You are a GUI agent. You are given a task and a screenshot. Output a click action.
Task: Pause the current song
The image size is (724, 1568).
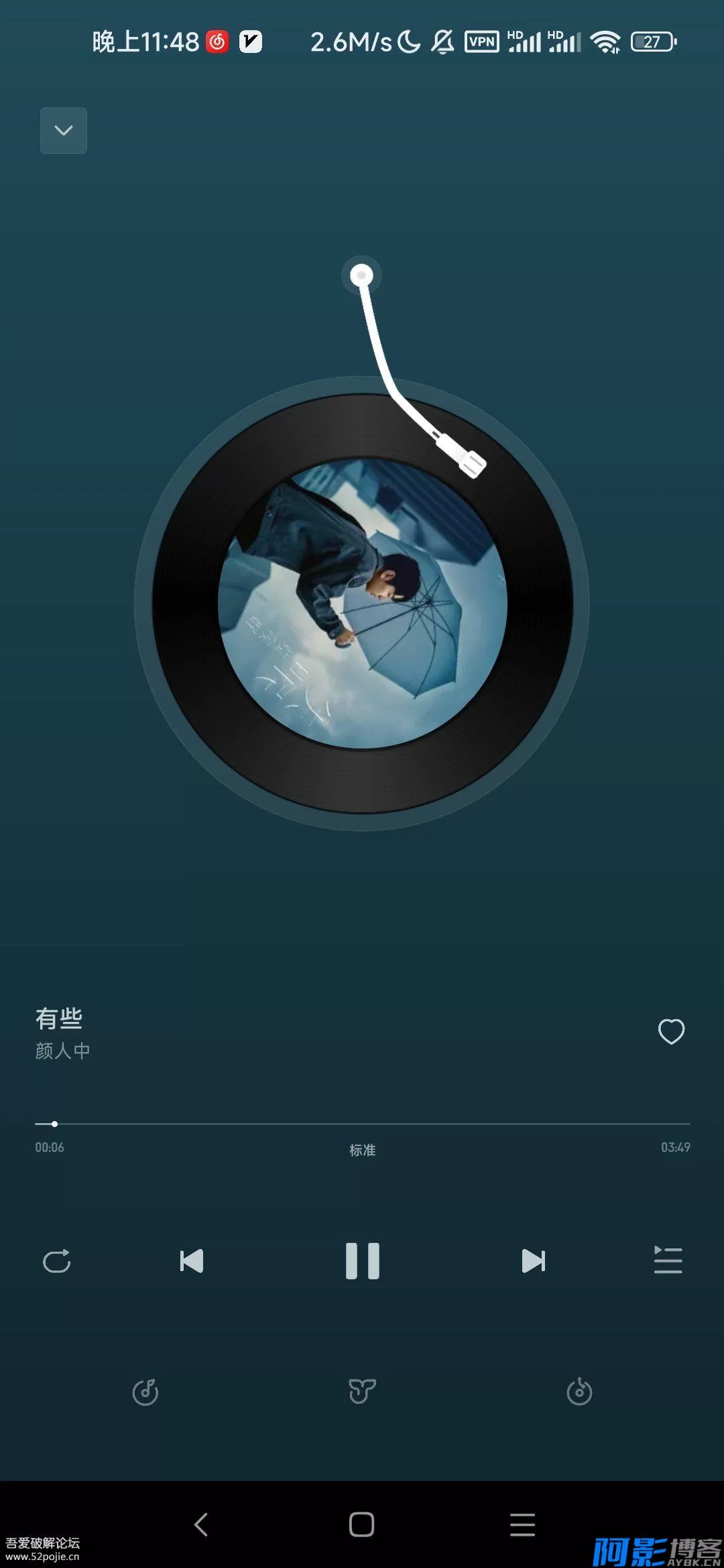pyautogui.click(x=362, y=1261)
